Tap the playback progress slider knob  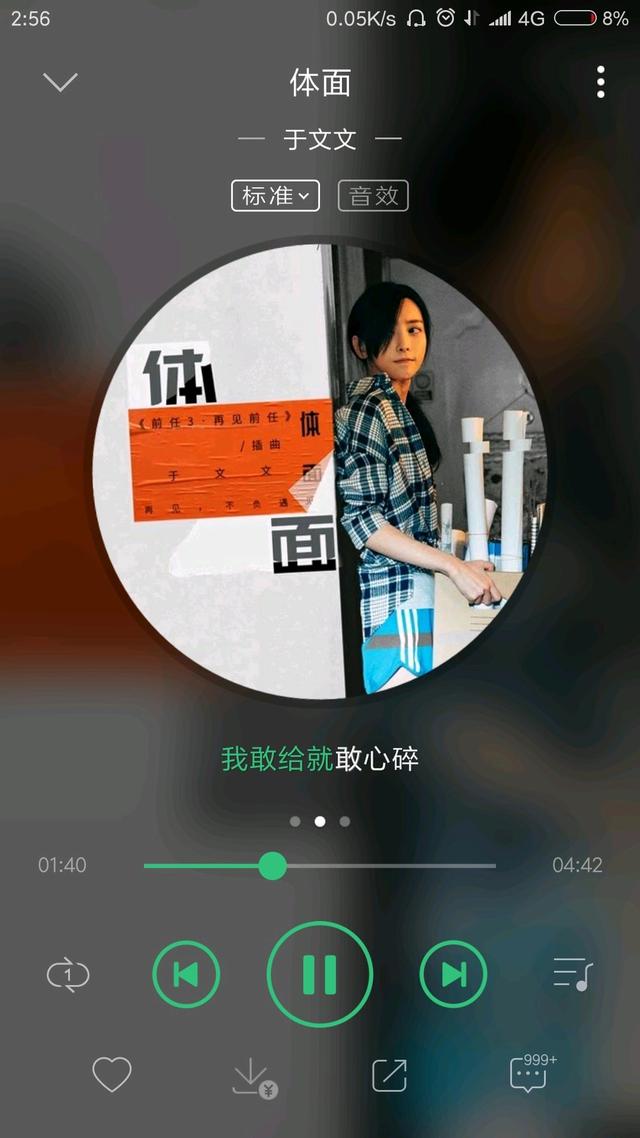click(x=273, y=865)
